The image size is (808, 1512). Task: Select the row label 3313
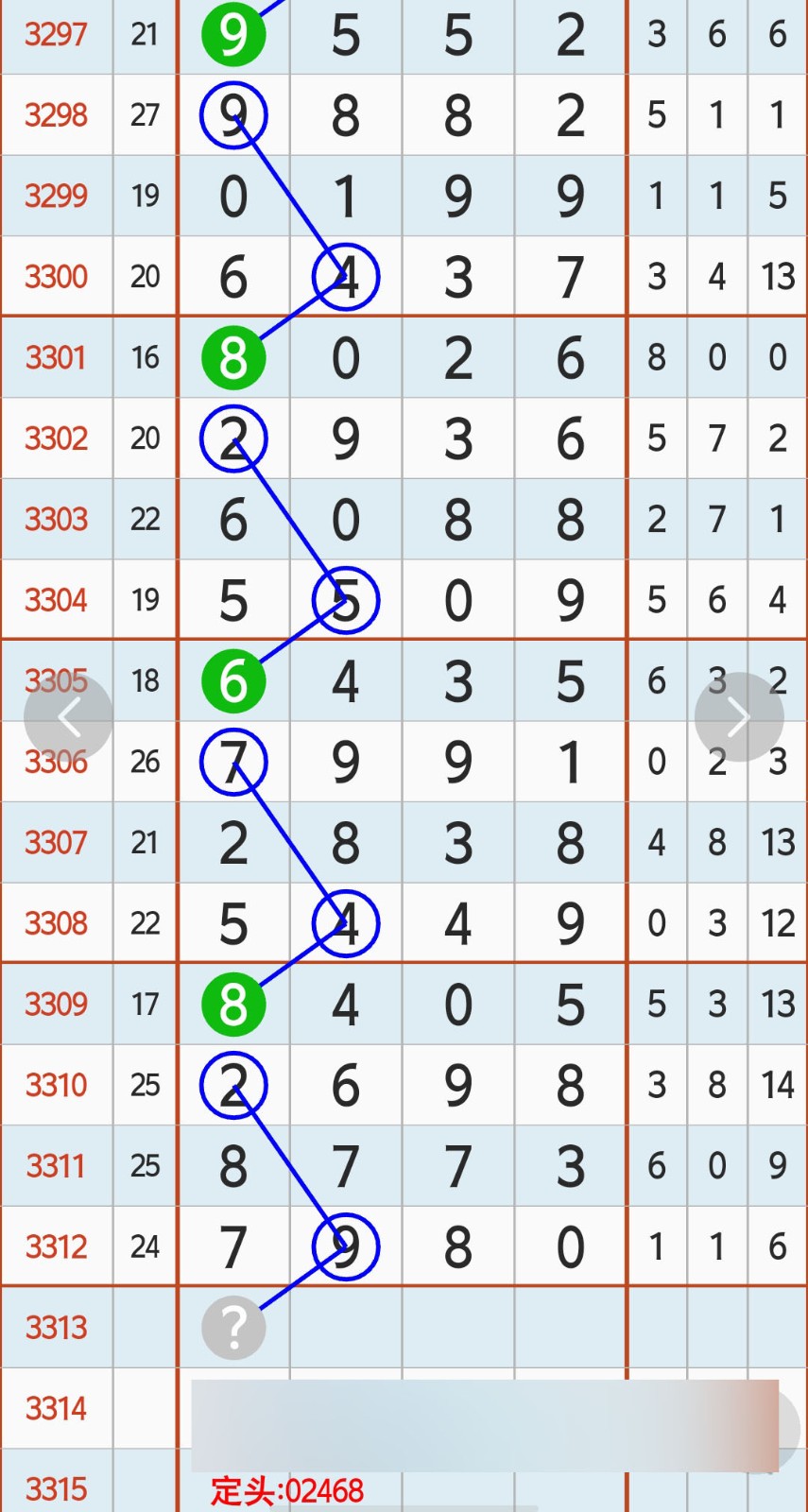(x=56, y=1327)
